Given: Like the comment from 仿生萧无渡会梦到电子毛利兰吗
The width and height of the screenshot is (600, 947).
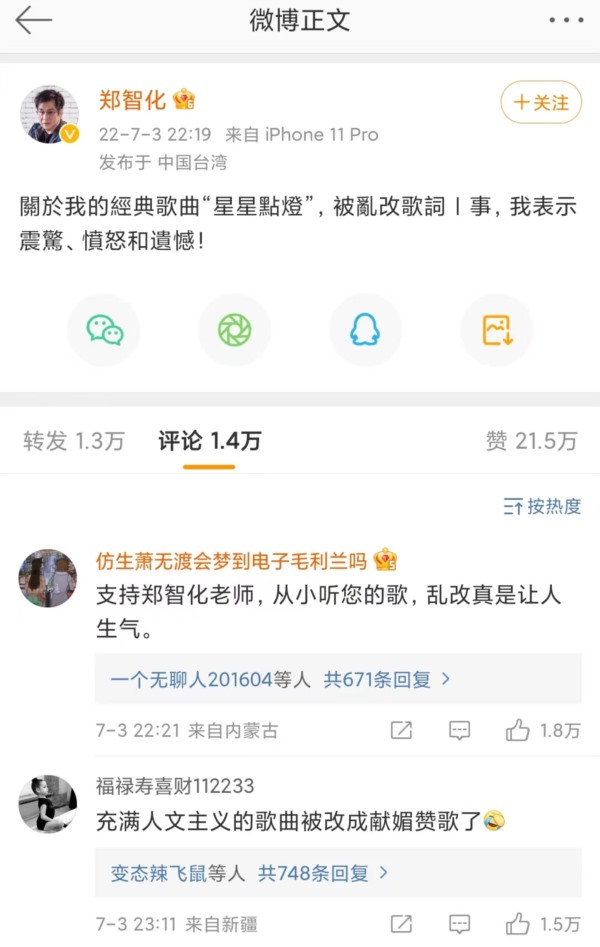Looking at the screenshot, I should click(542, 731).
